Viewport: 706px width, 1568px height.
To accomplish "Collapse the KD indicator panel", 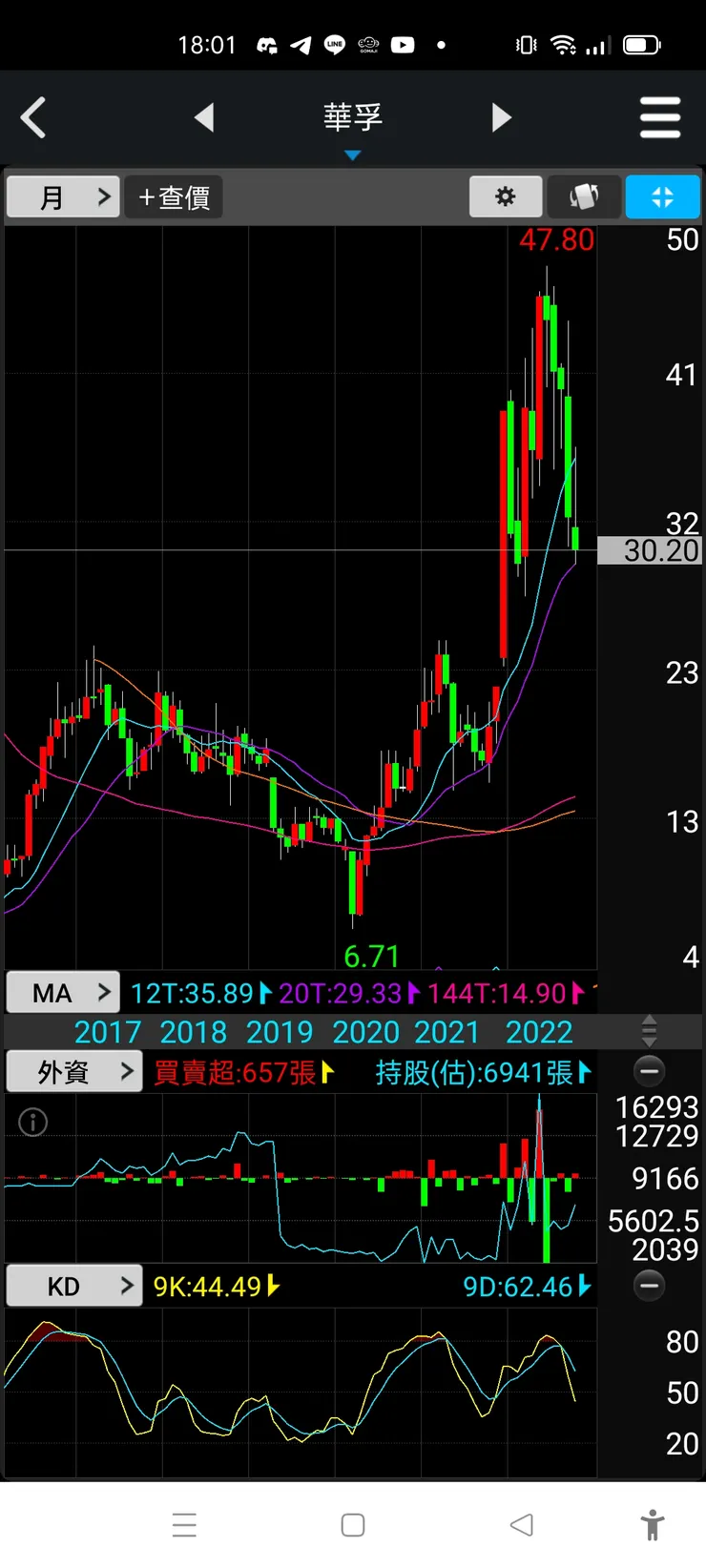I will coord(649,1287).
